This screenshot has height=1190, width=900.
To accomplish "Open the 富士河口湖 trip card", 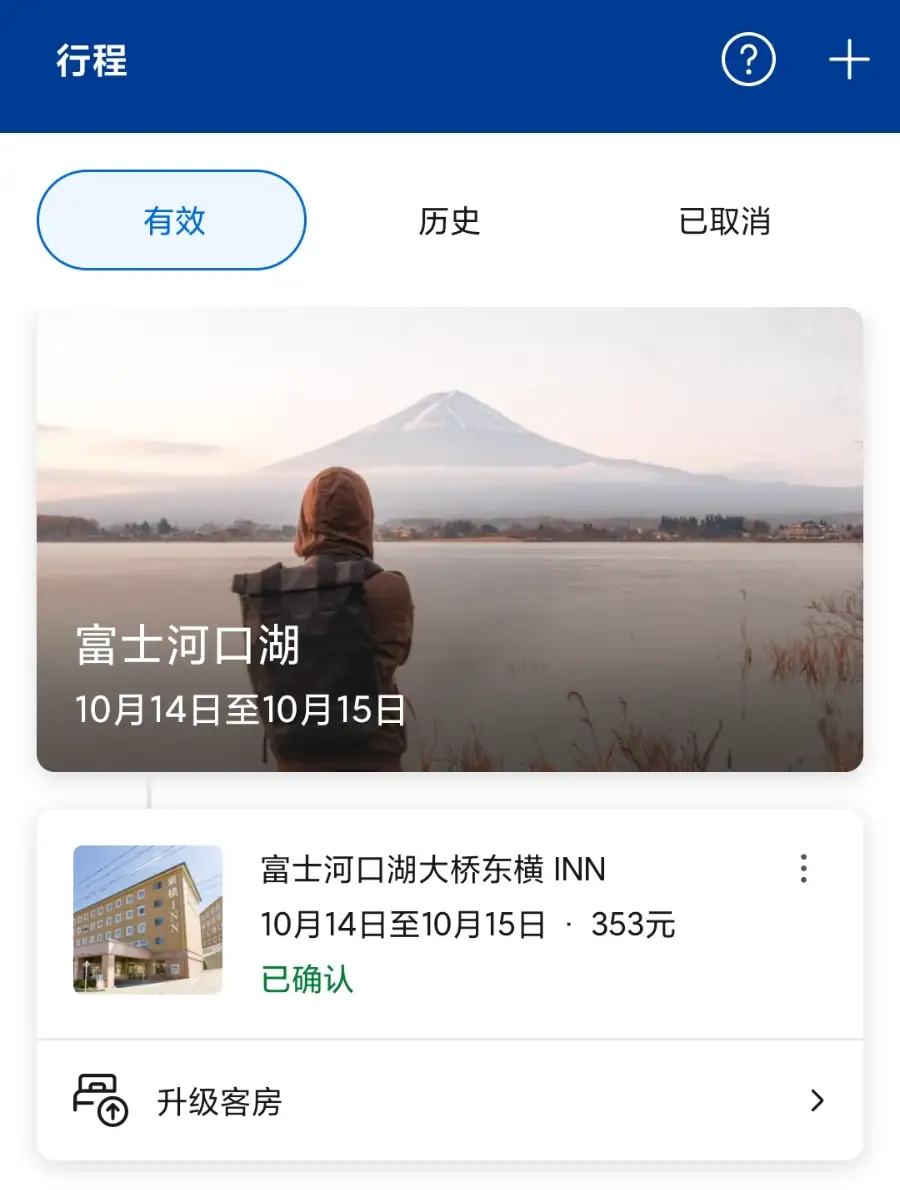I will coord(450,540).
